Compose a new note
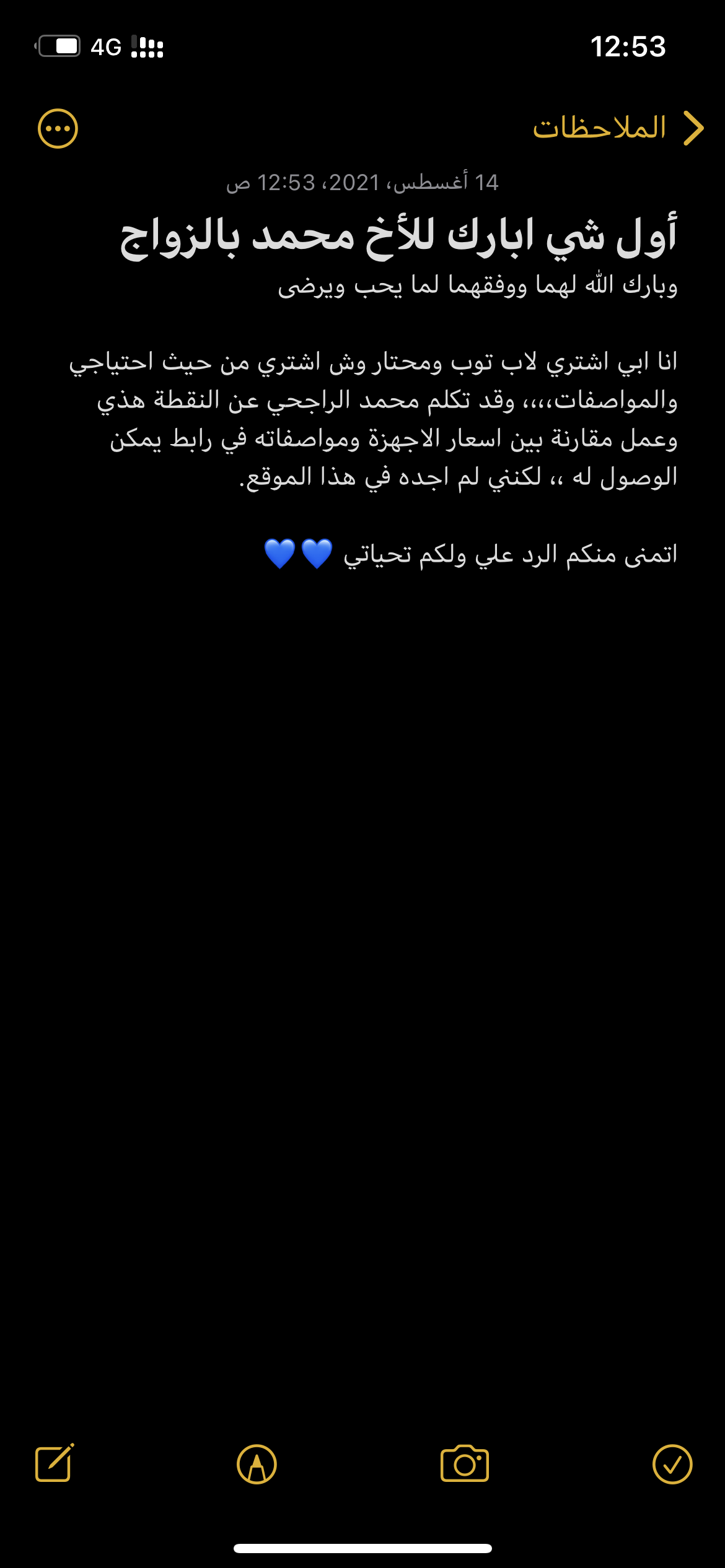Image resolution: width=725 pixels, height=1568 pixels. (x=55, y=1463)
